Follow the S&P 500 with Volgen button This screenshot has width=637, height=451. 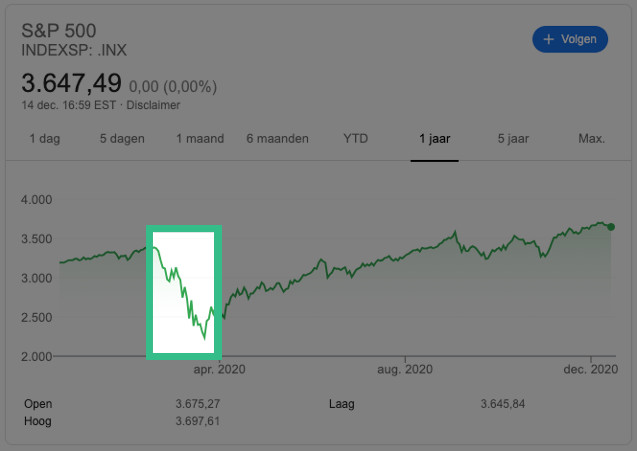pyautogui.click(x=569, y=40)
